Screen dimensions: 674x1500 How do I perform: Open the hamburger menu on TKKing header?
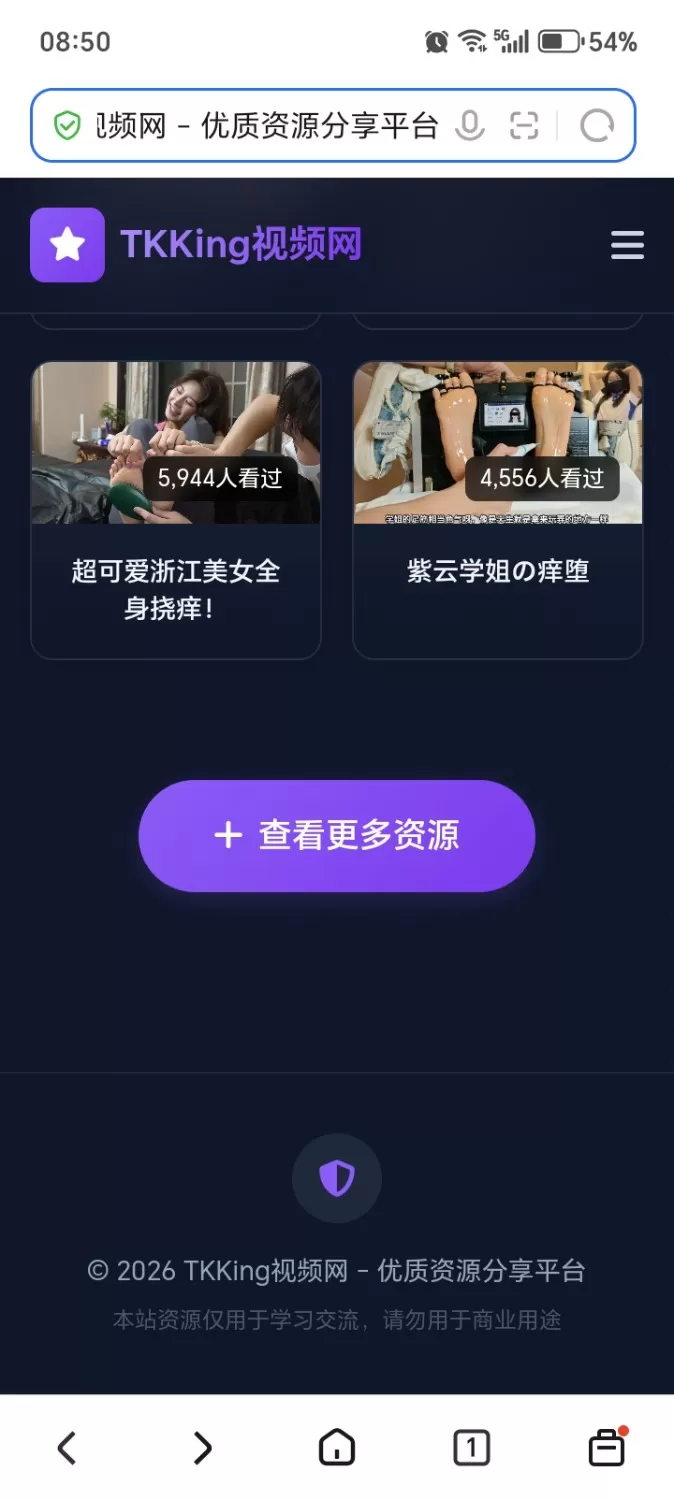pyautogui.click(x=627, y=245)
